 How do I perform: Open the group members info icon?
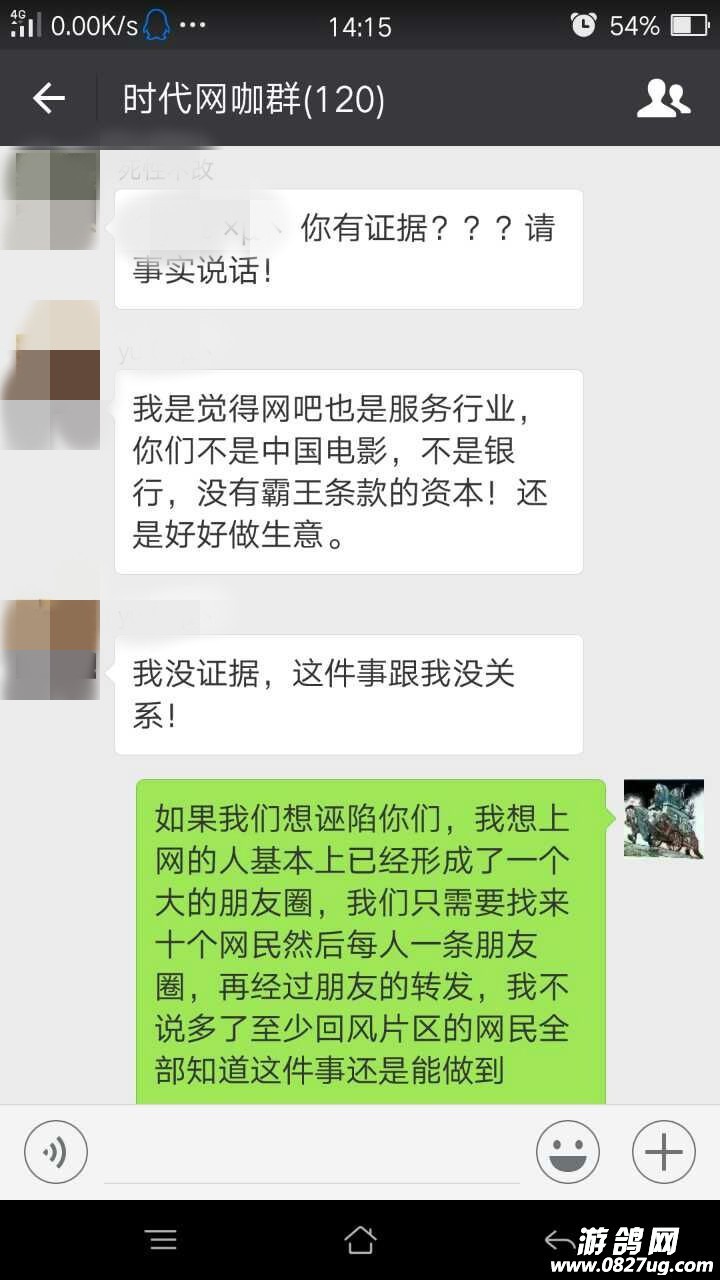[663, 98]
